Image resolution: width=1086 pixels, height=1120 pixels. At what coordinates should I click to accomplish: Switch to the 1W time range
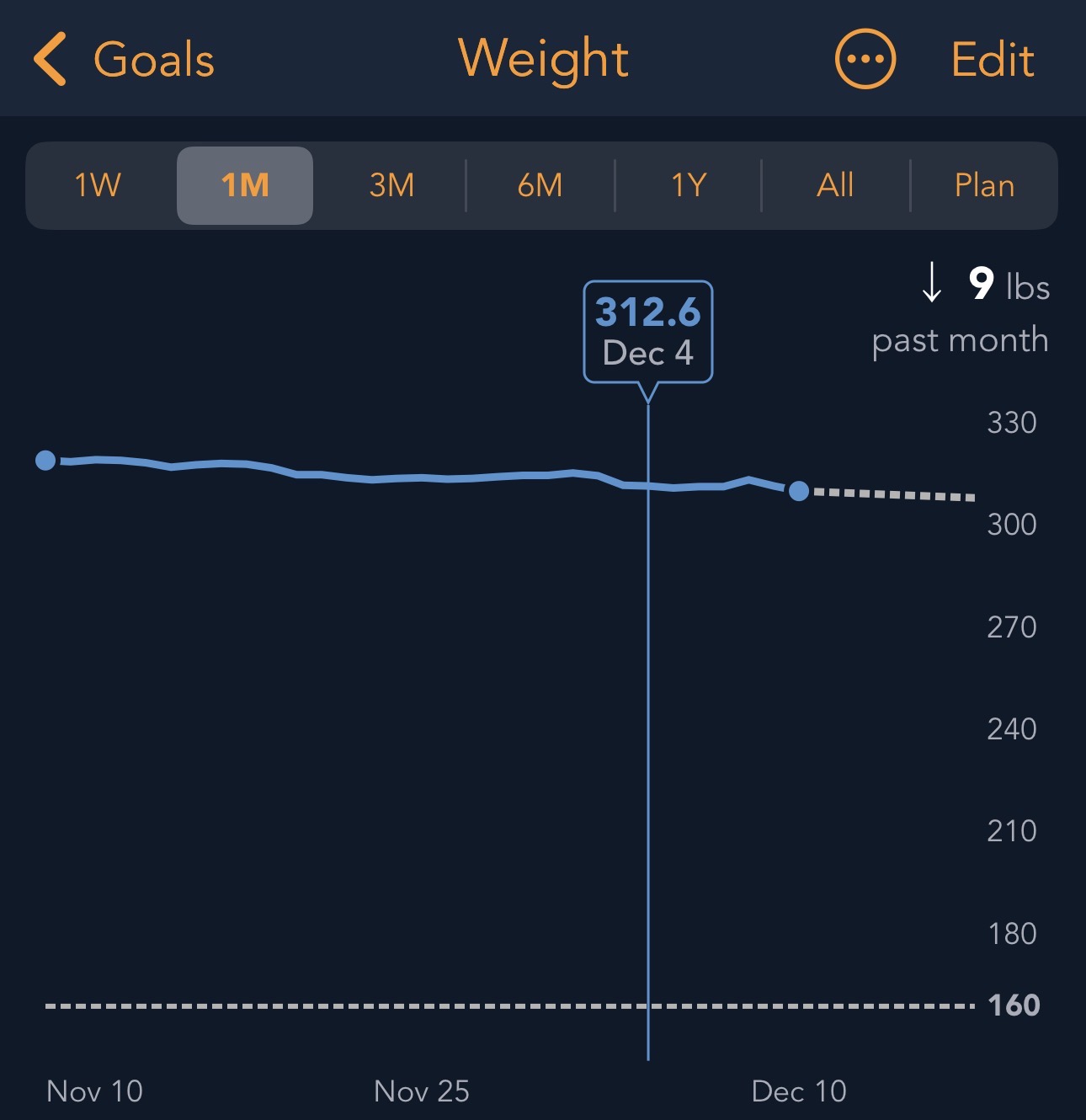(98, 185)
